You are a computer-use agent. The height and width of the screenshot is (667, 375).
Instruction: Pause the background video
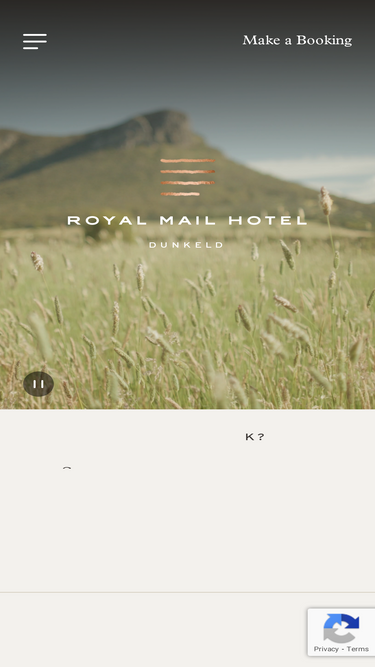point(39,384)
